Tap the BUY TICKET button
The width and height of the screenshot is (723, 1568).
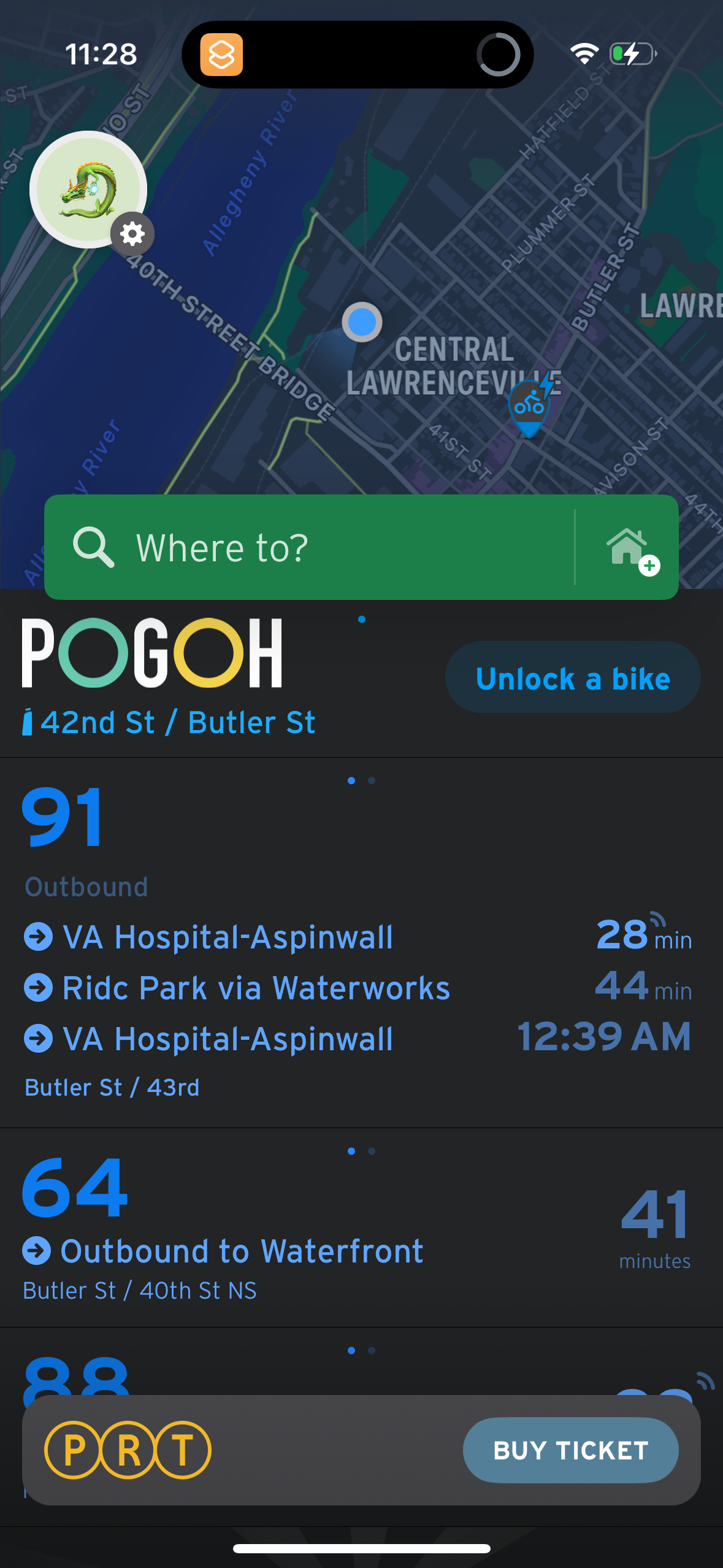click(x=570, y=1450)
